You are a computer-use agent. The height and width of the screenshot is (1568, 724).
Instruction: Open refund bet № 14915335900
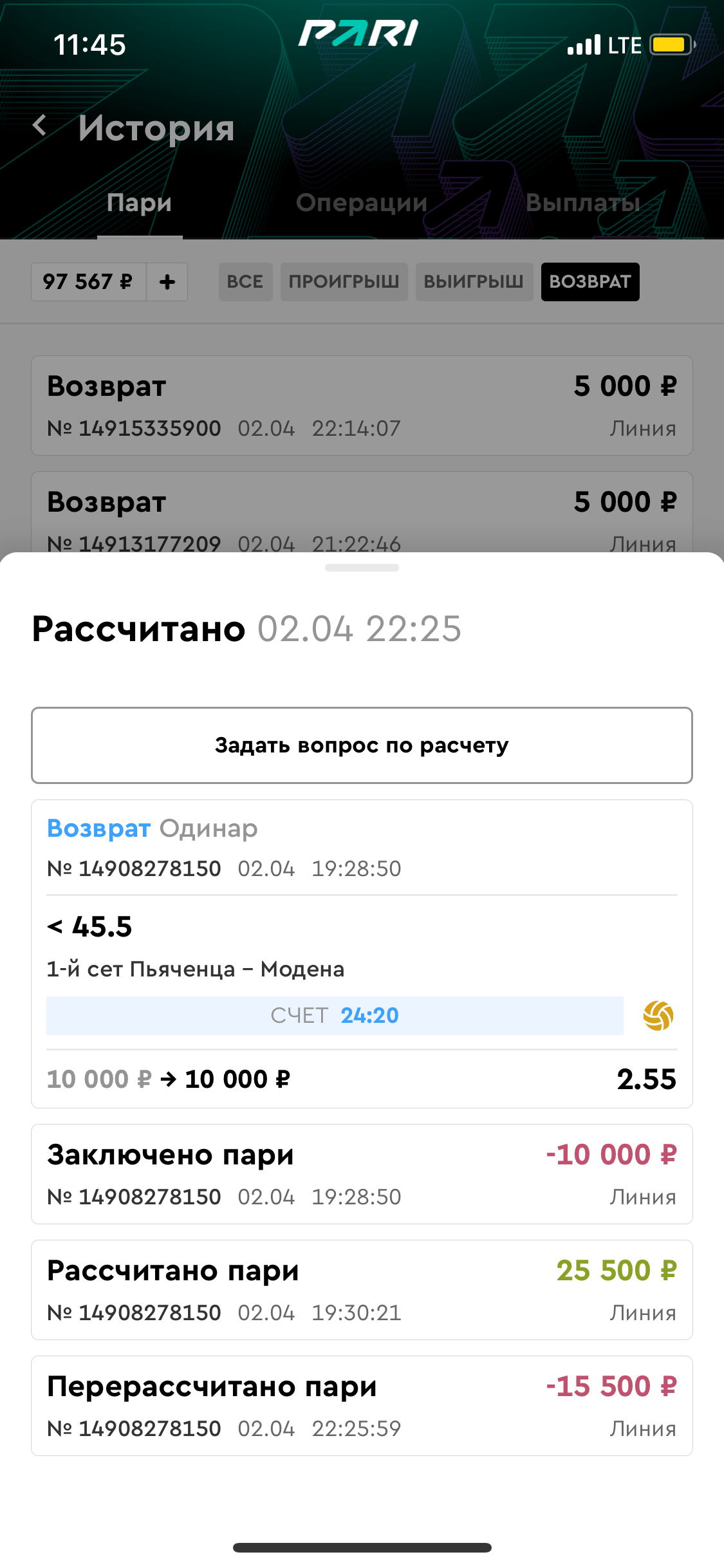tap(362, 406)
